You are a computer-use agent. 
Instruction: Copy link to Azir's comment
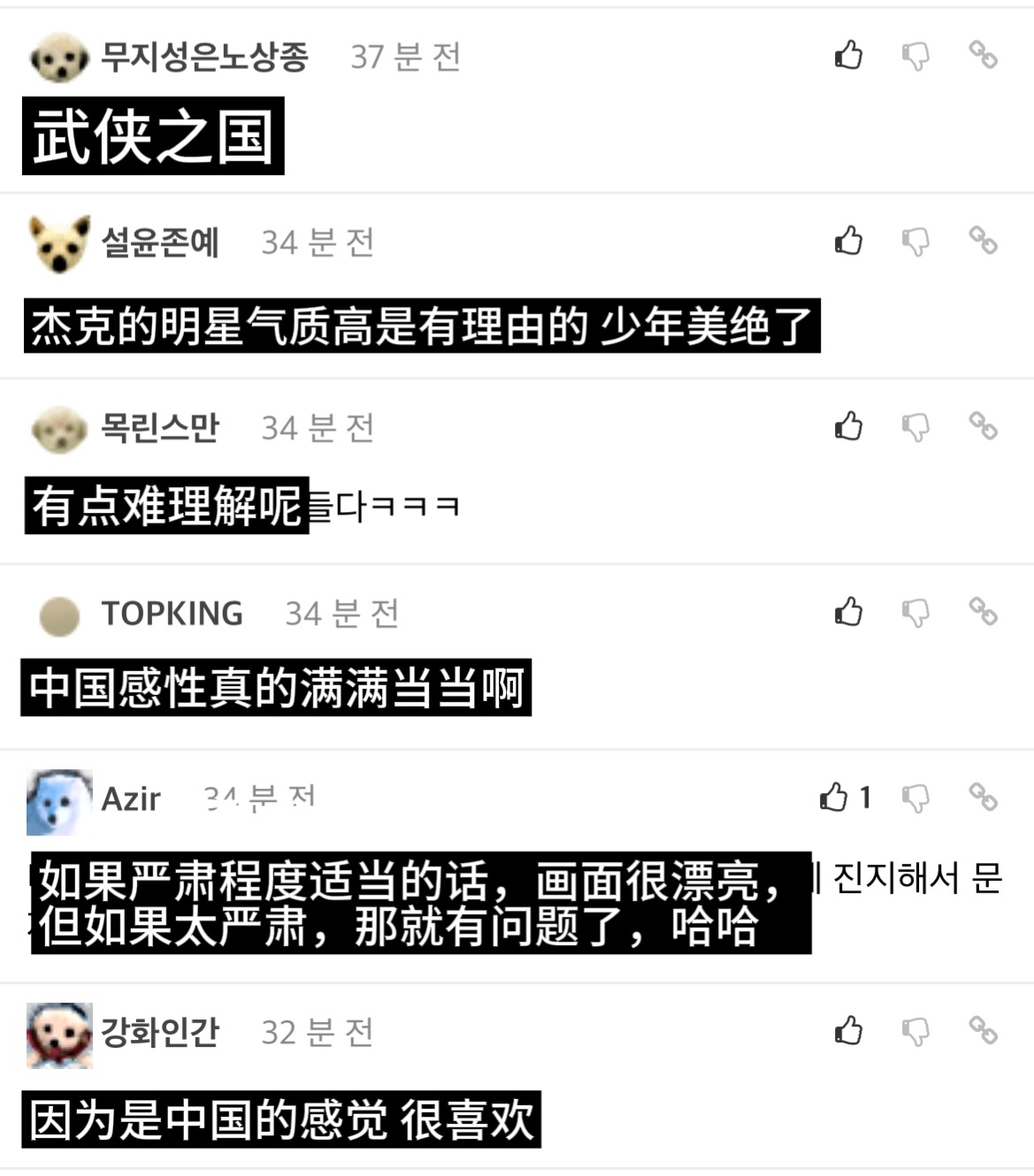pos(983,798)
